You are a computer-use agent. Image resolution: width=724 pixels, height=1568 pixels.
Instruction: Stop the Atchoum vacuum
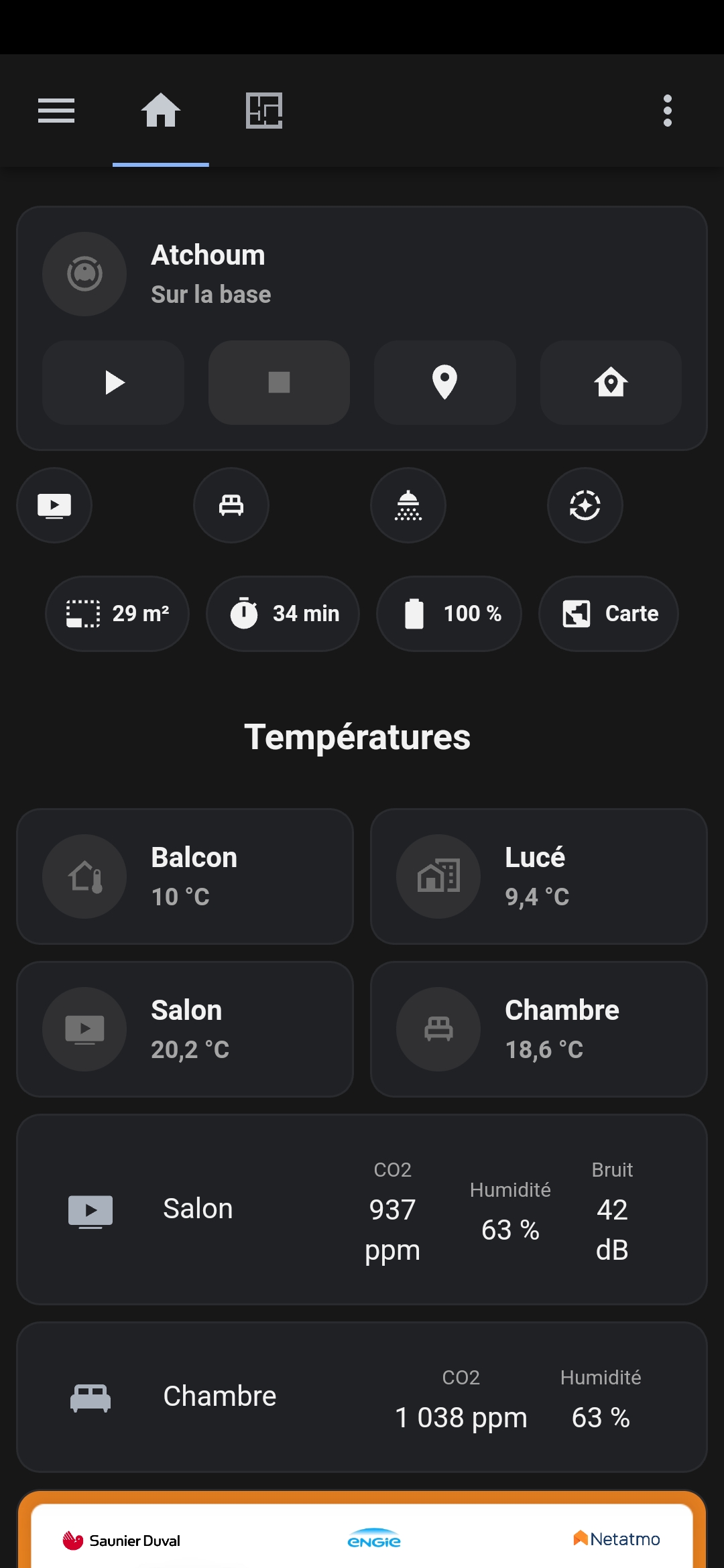(x=279, y=383)
